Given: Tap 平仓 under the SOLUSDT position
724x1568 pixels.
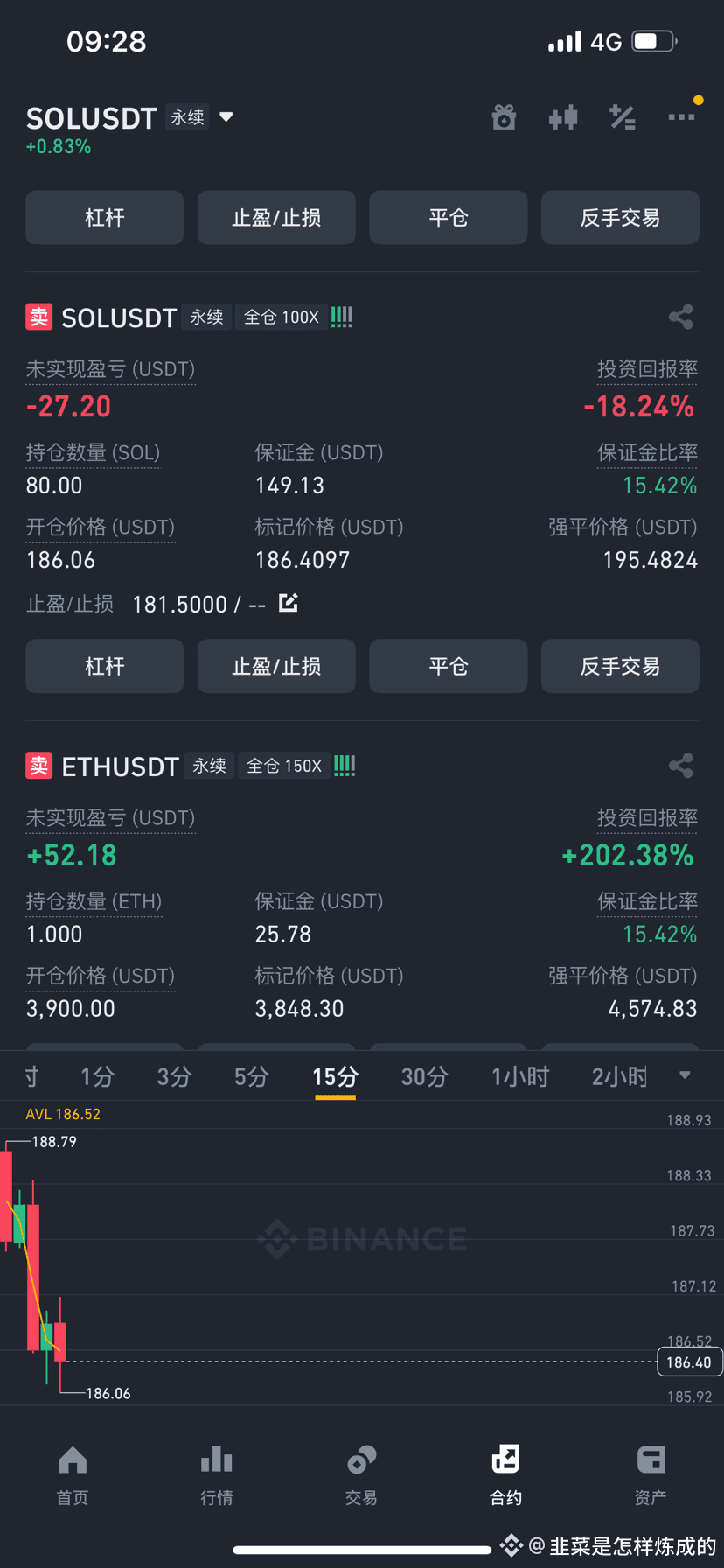Looking at the screenshot, I should tap(448, 666).
